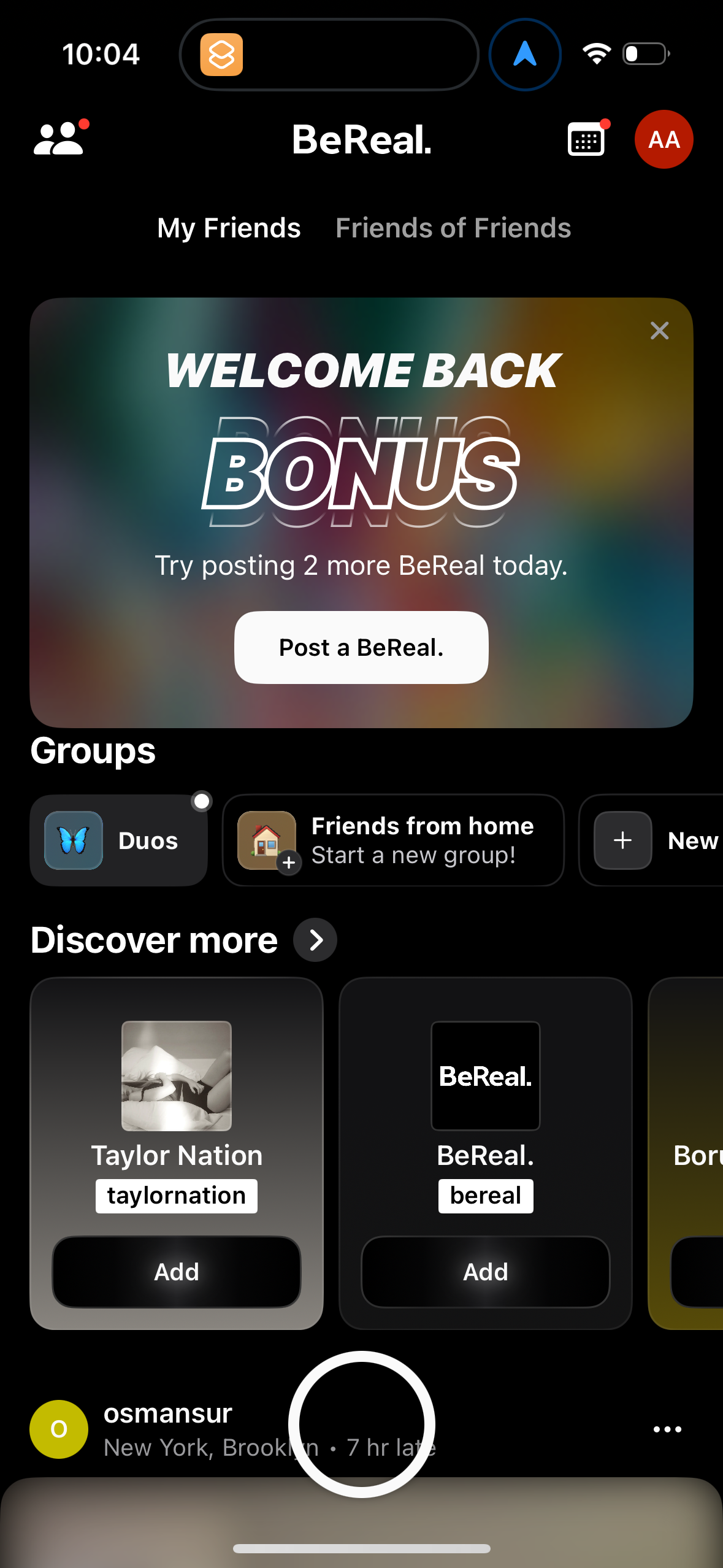Tap osmansur's yellow profile avatar
This screenshot has height=1568, width=723.
(58, 1429)
